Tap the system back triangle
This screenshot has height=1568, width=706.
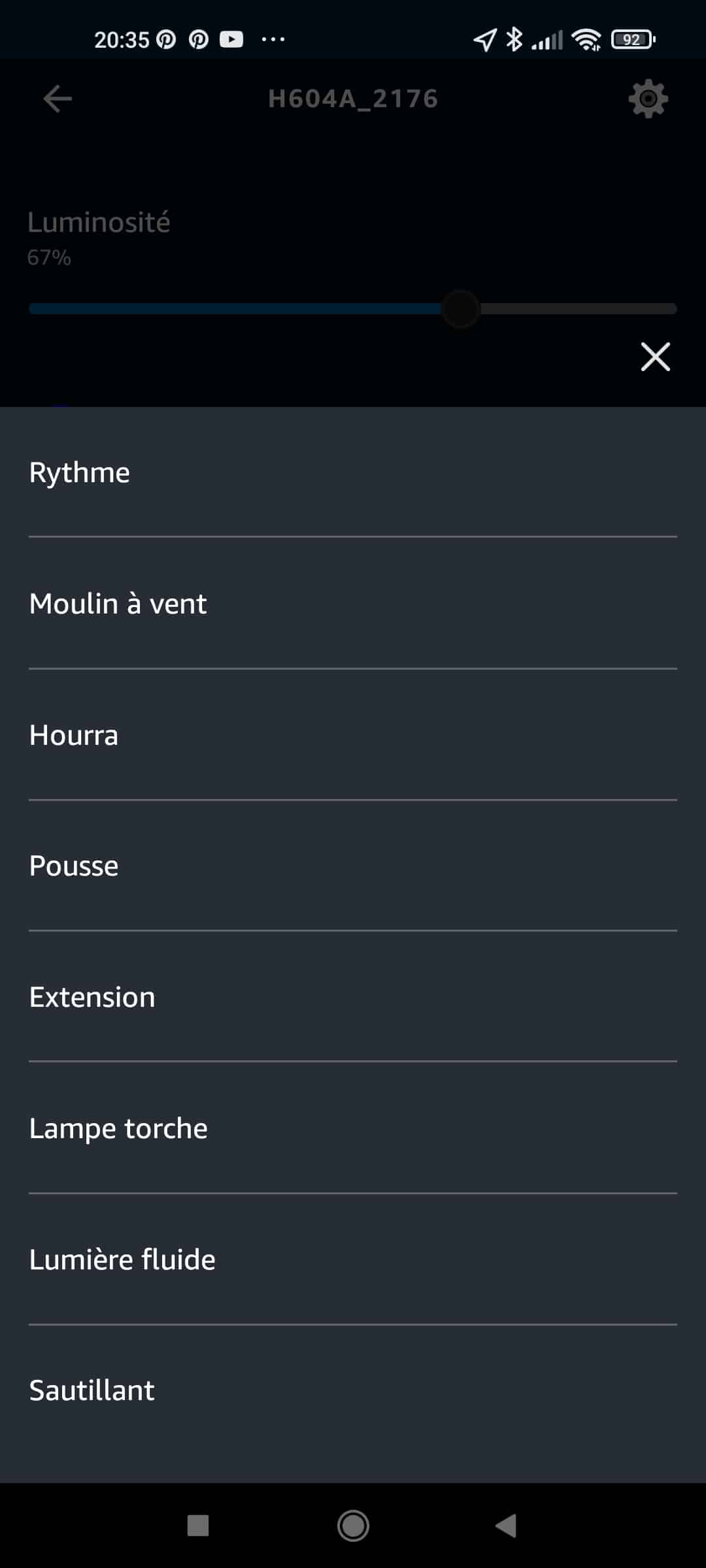point(506,1526)
